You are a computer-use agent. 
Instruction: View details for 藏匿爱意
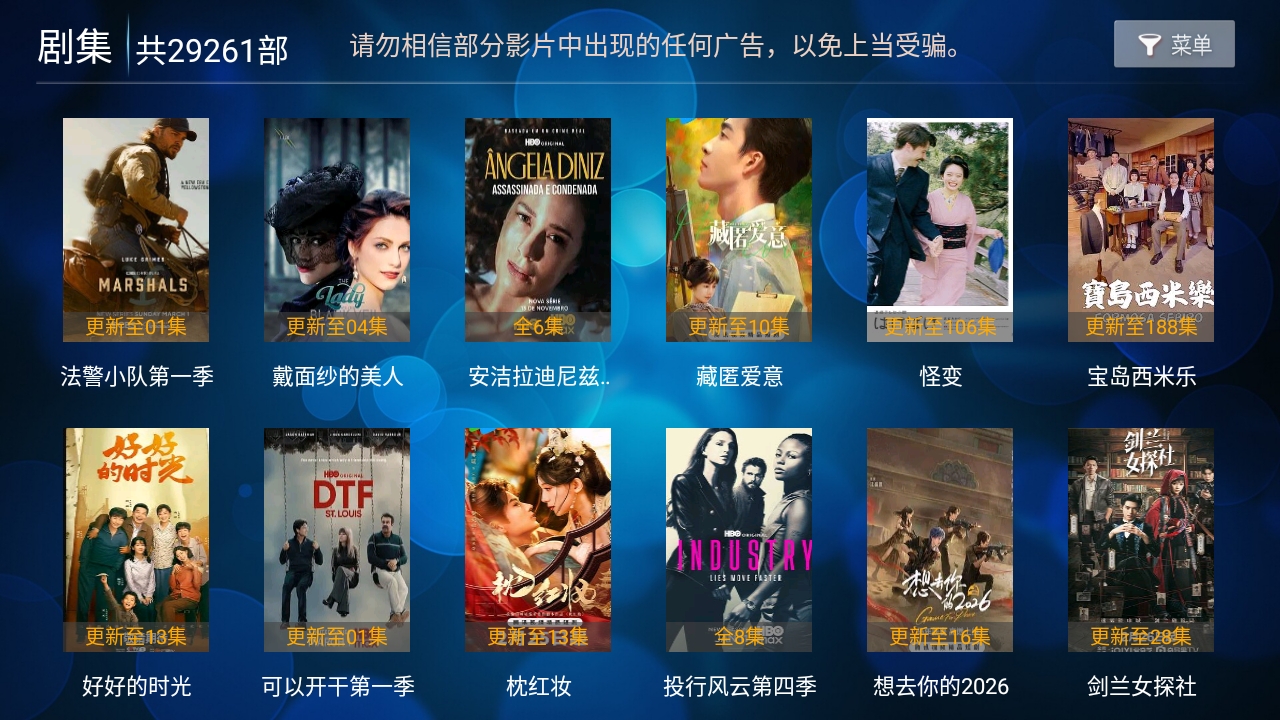click(x=739, y=230)
